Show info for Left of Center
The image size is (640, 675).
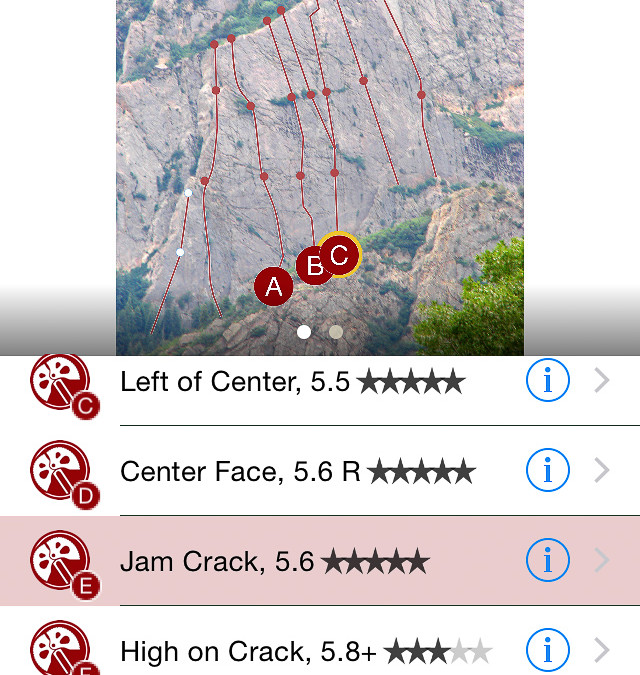click(x=547, y=380)
